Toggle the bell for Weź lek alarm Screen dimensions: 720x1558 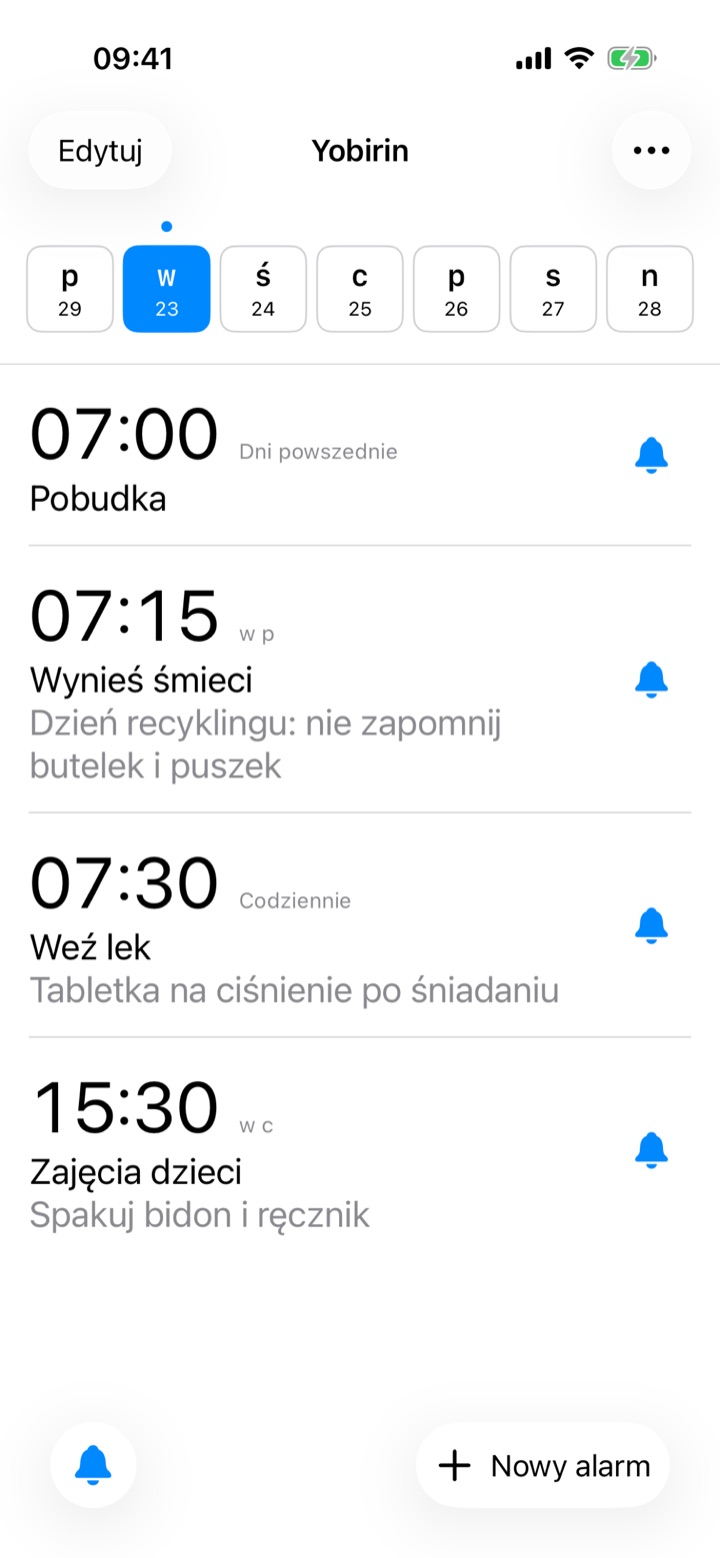click(x=651, y=925)
